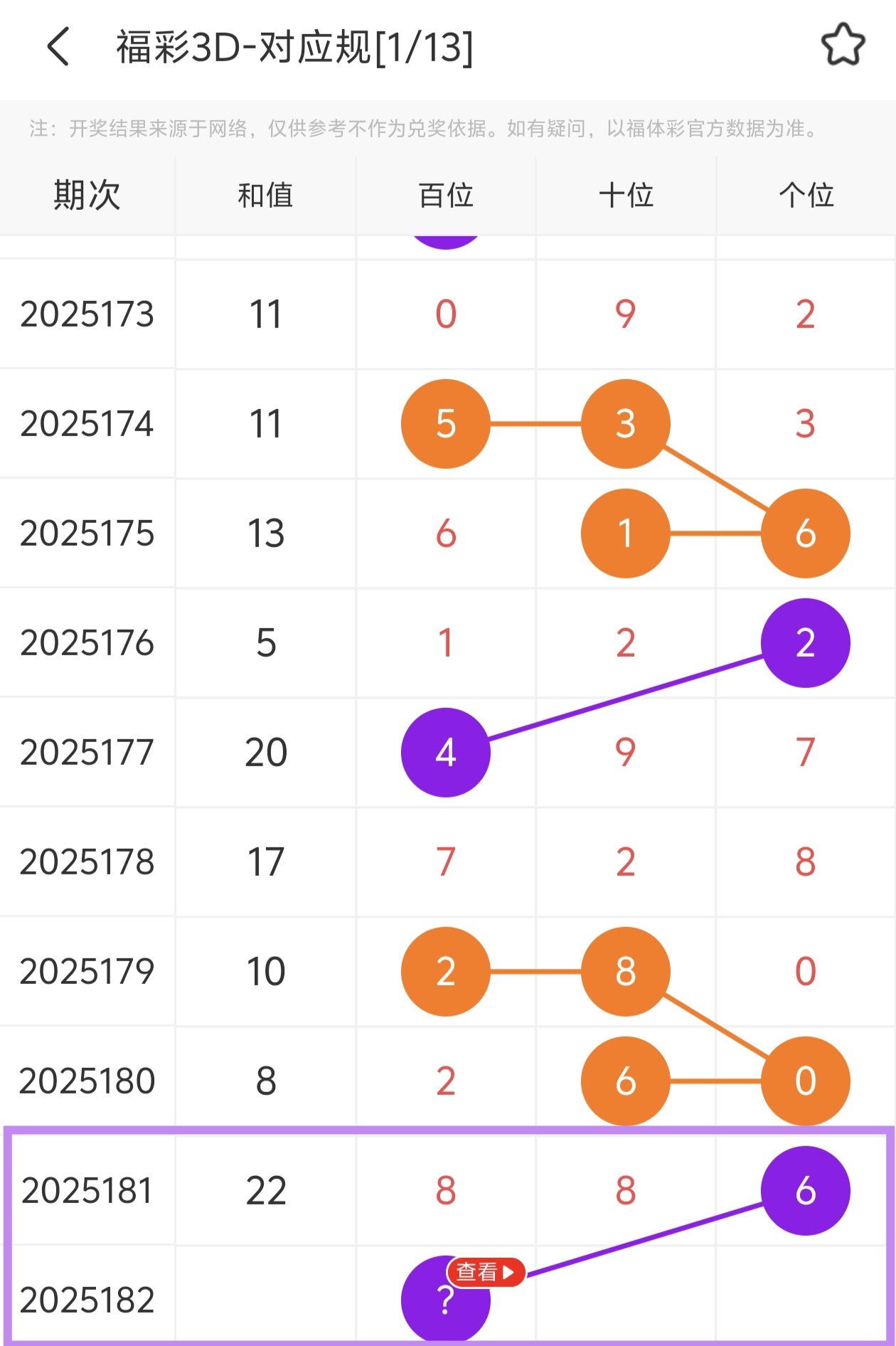Click the 百位 column header
Image resolution: width=896 pixels, height=1346 pixels.
(x=445, y=195)
